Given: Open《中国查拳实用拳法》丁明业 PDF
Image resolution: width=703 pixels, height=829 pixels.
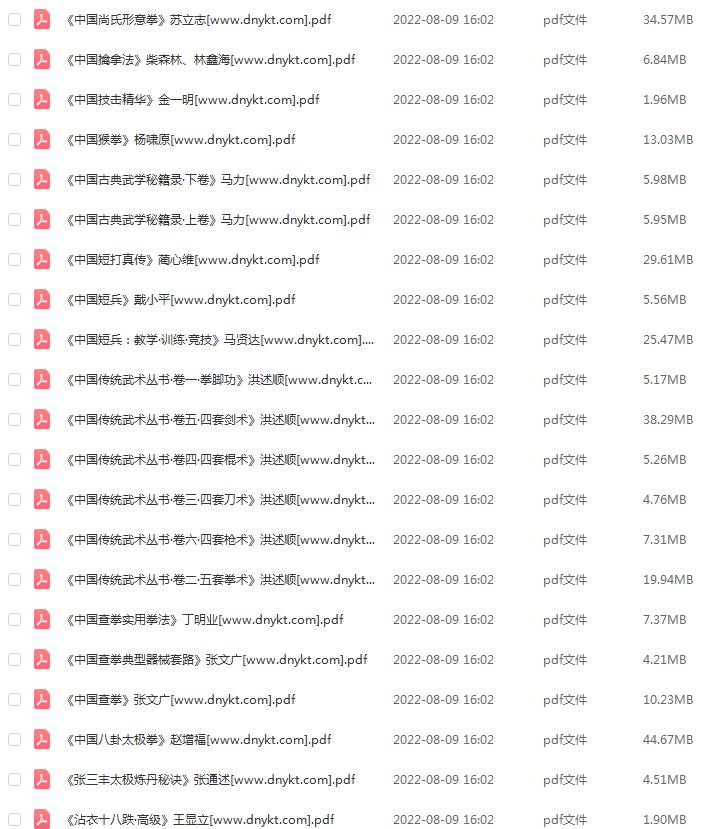Looking at the screenshot, I should (x=204, y=619).
